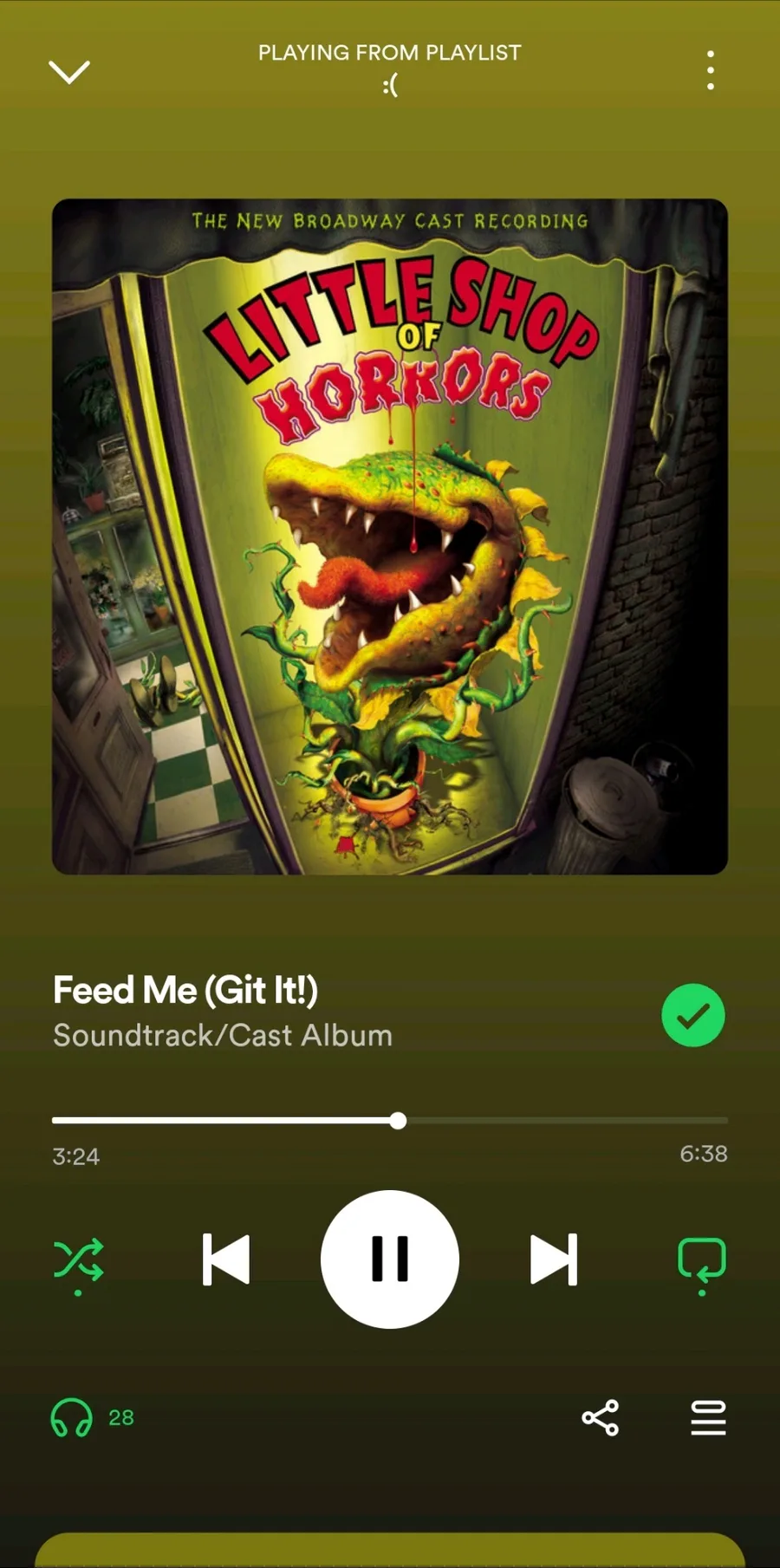Tap the Little Shop of Horrors album art
The image size is (780, 1568).
390,537
